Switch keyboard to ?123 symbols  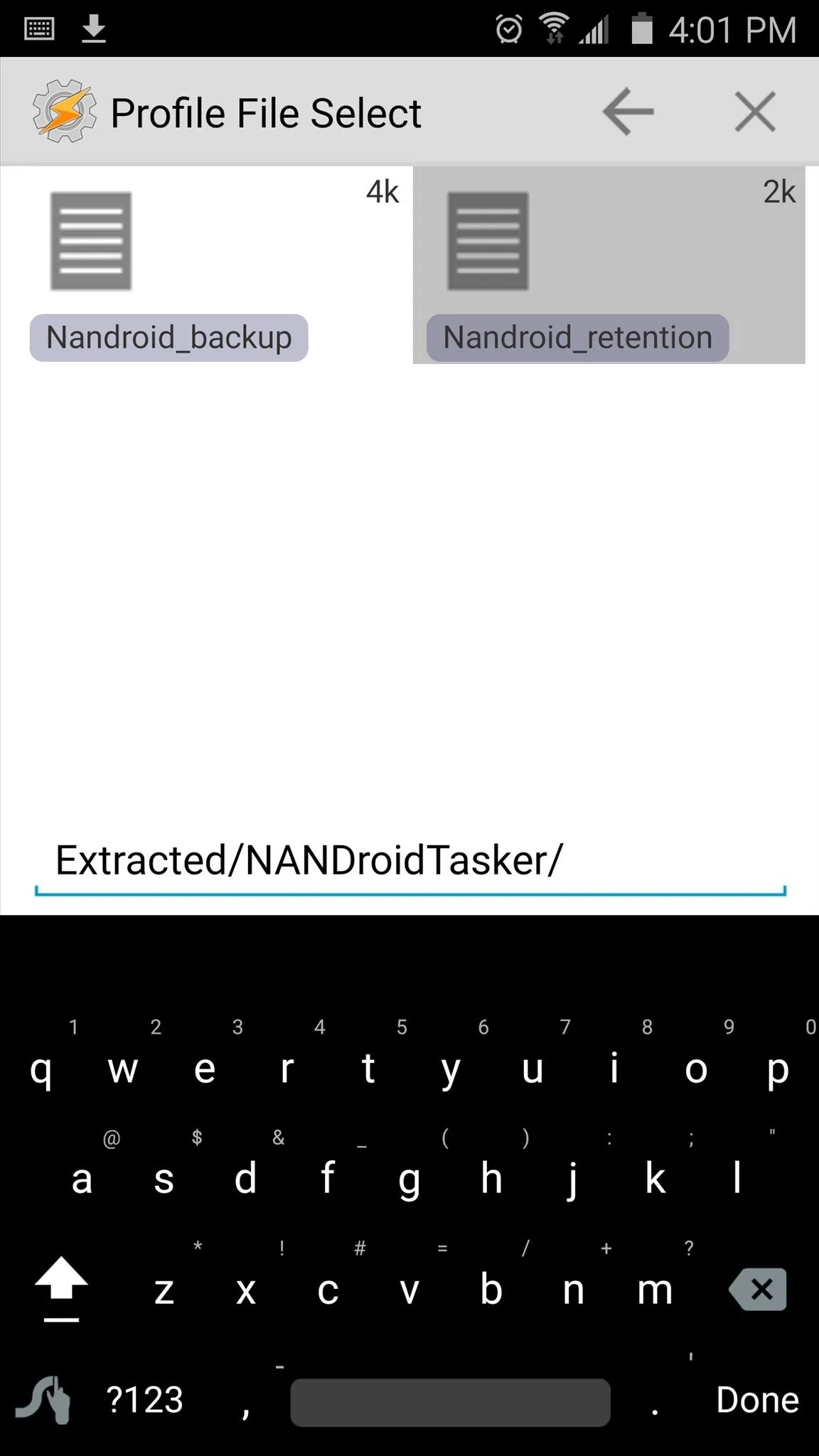click(145, 1400)
